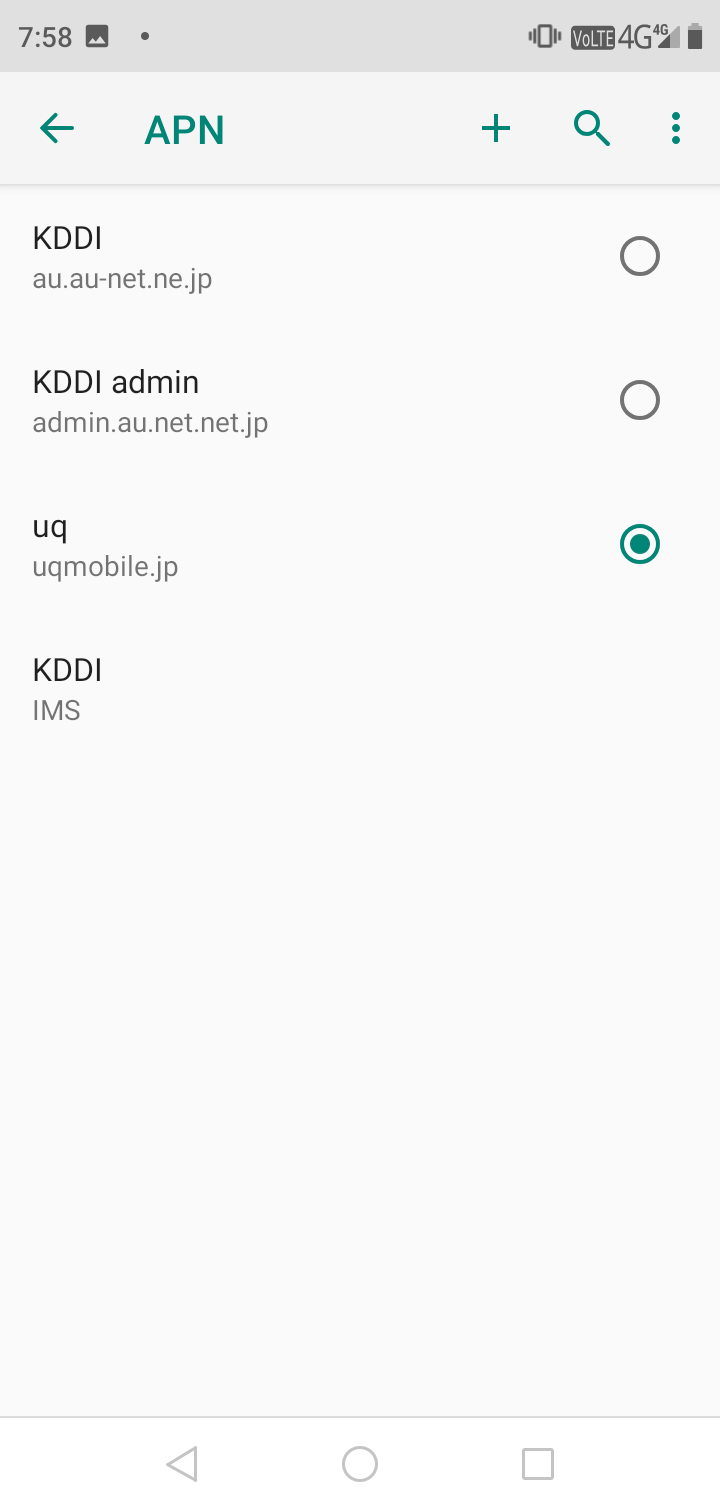This screenshot has height=1512, width=720.
Task: Go back from the APN screen
Action: (57, 128)
